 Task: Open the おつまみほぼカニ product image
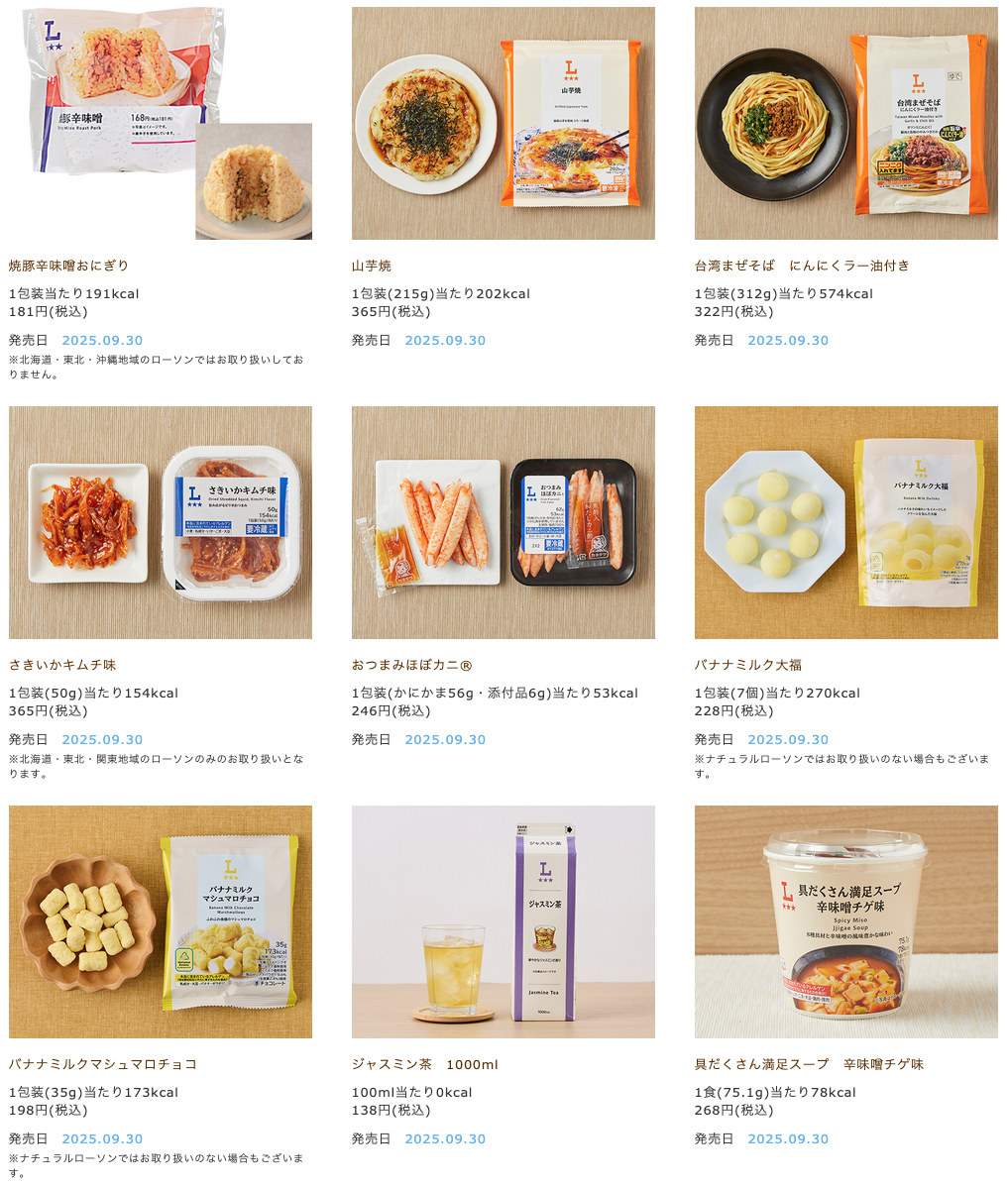tap(503, 522)
